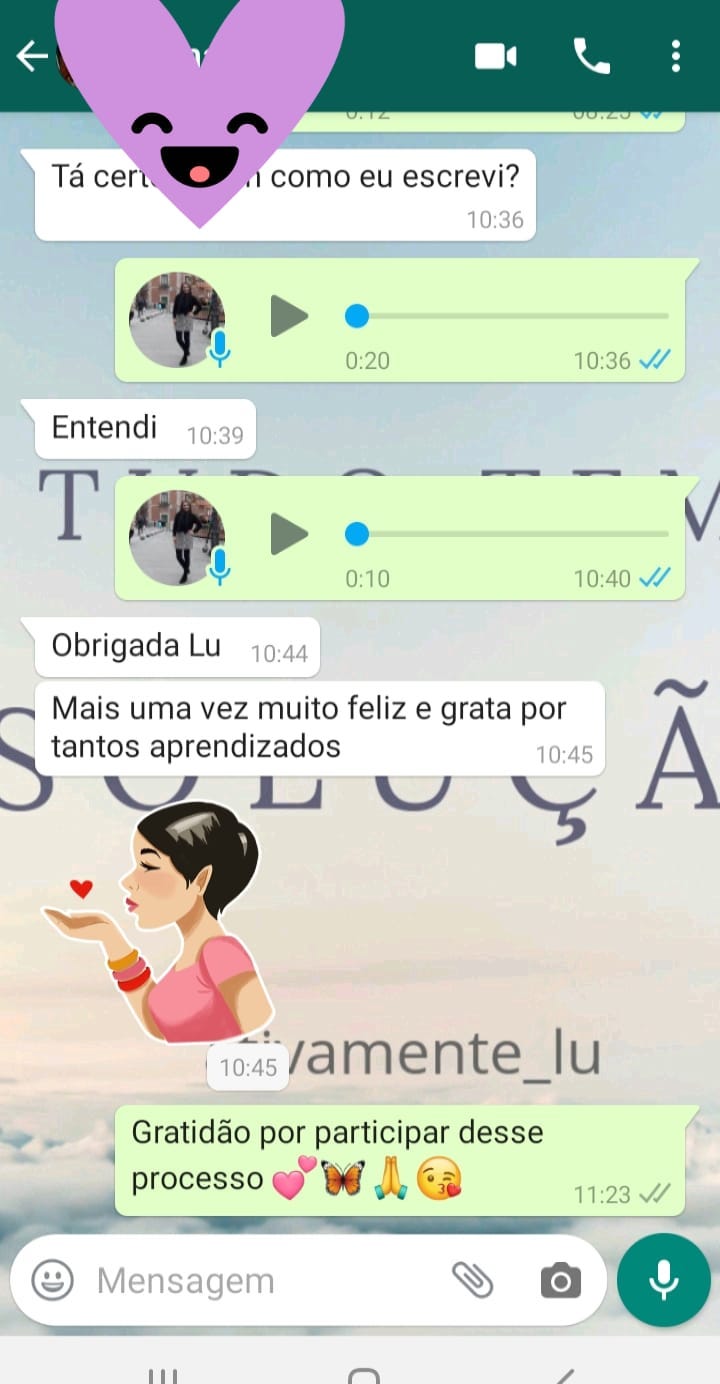Image resolution: width=720 pixels, height=1384 pixels.
Task: Tap the profile picture on the 0:10 voice note
Action: 178,535
